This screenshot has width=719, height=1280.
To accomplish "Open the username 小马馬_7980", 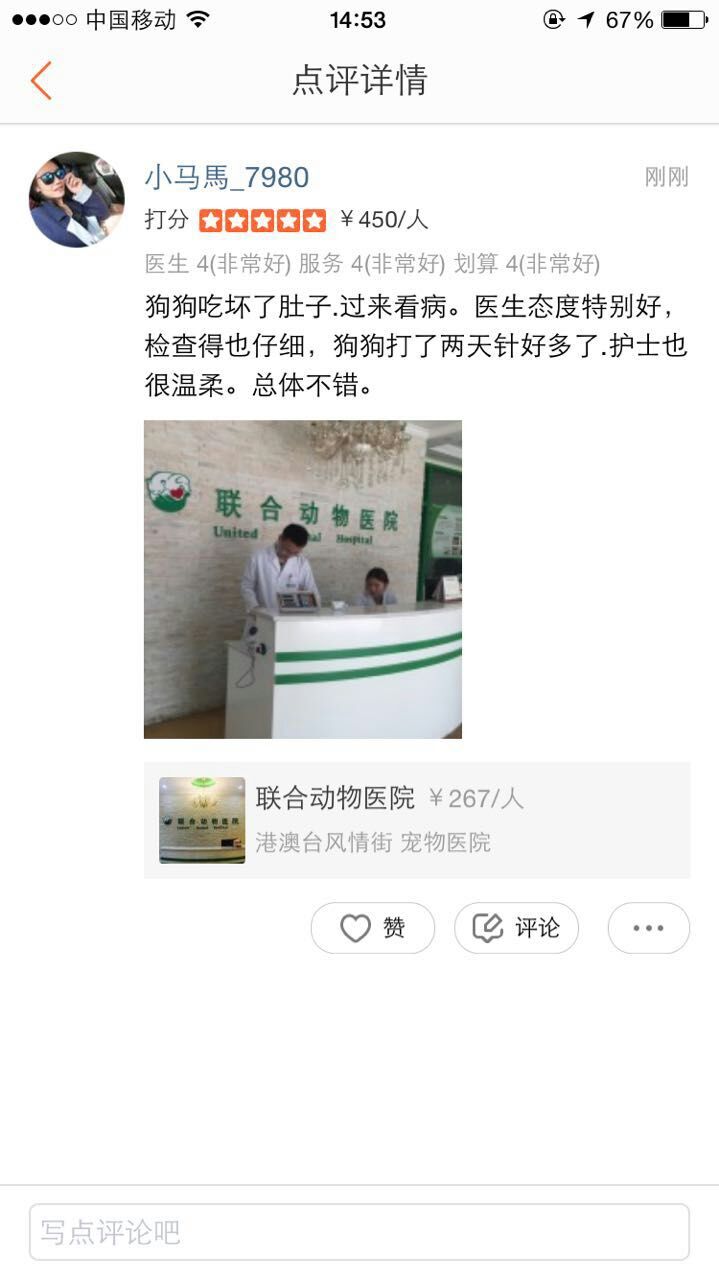I will coord(227,178).
